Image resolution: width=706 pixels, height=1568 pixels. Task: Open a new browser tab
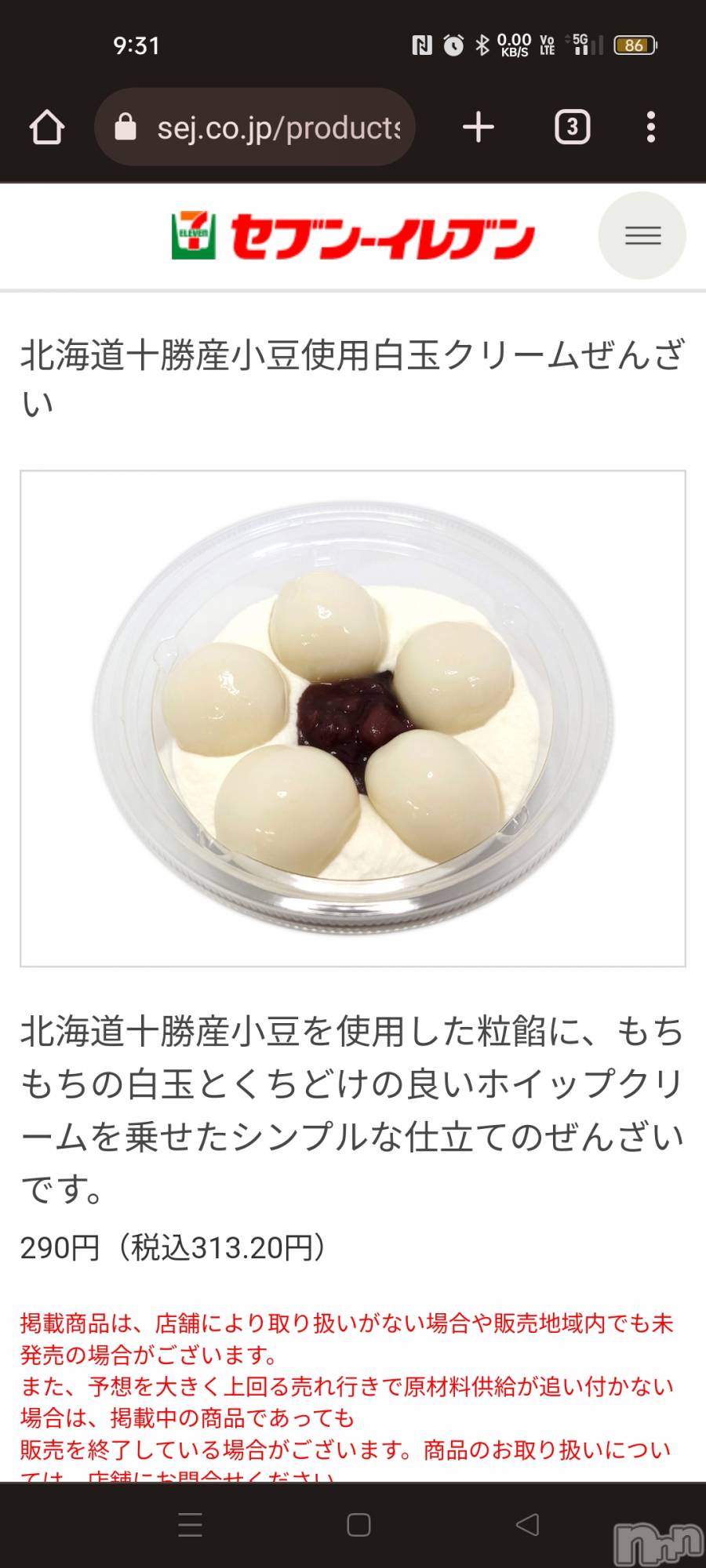pyautogui.click(x=478, y=128)
